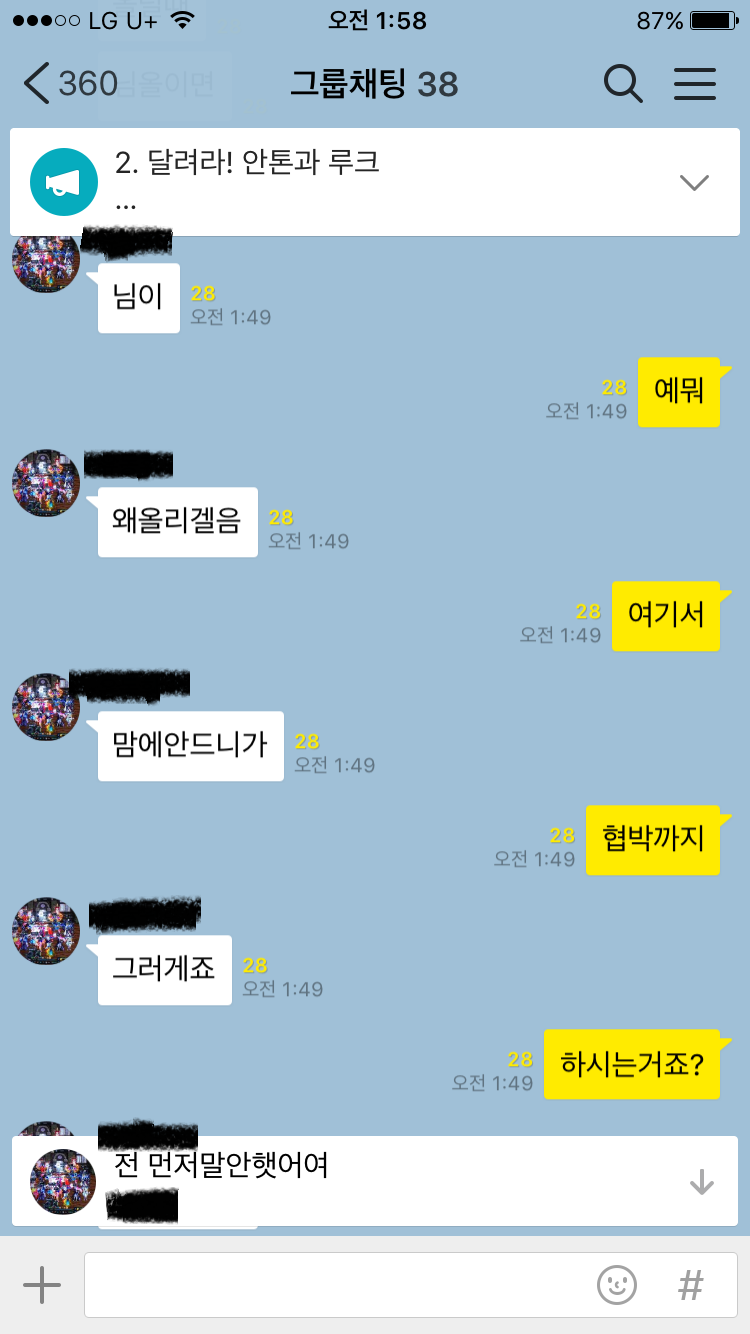Open sender's avatar next to 그러게죠
The height and width of the screenshot is (1334, 750).
tap(46, 932)
